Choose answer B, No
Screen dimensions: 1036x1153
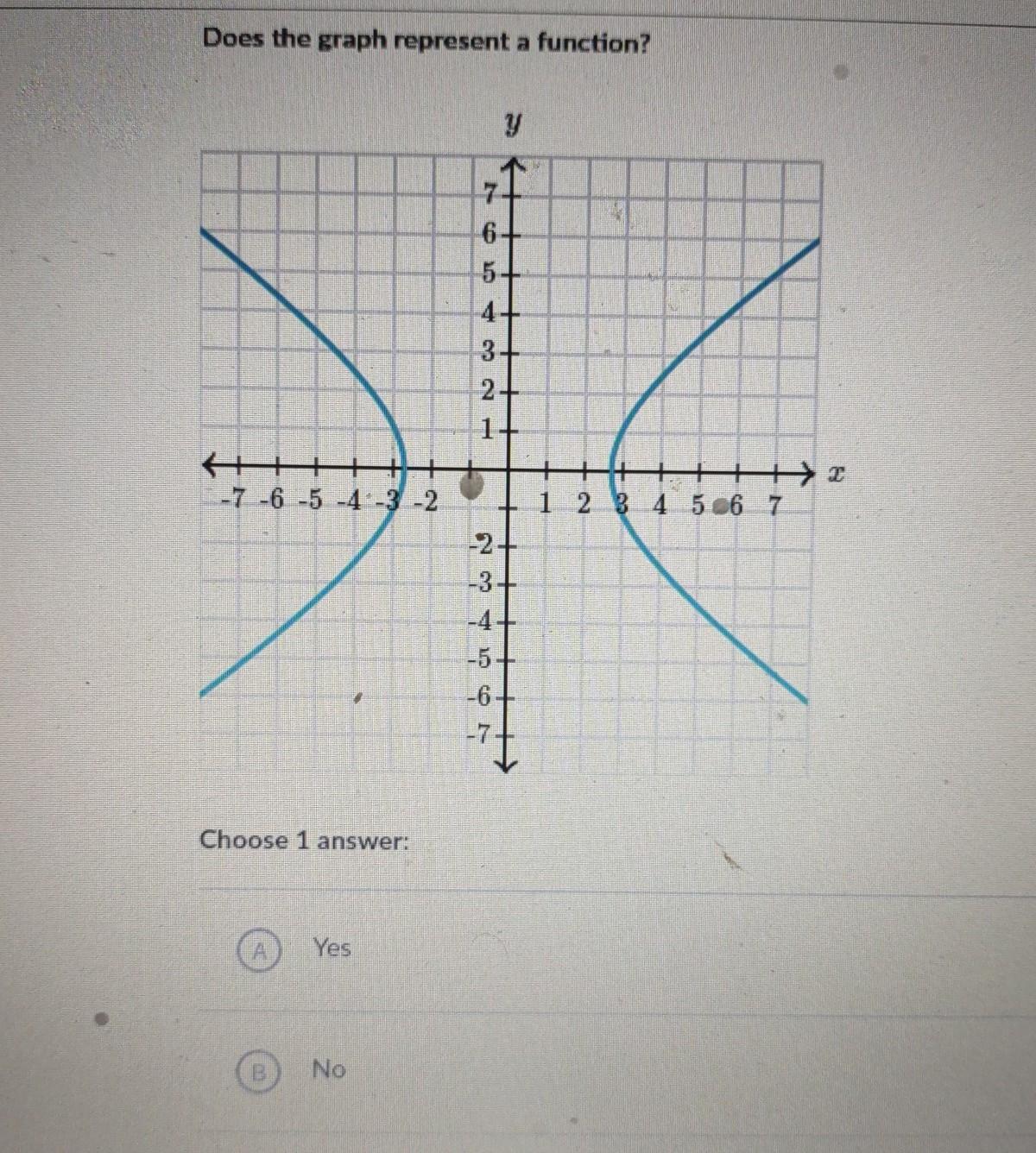[x=256, y=1073]
